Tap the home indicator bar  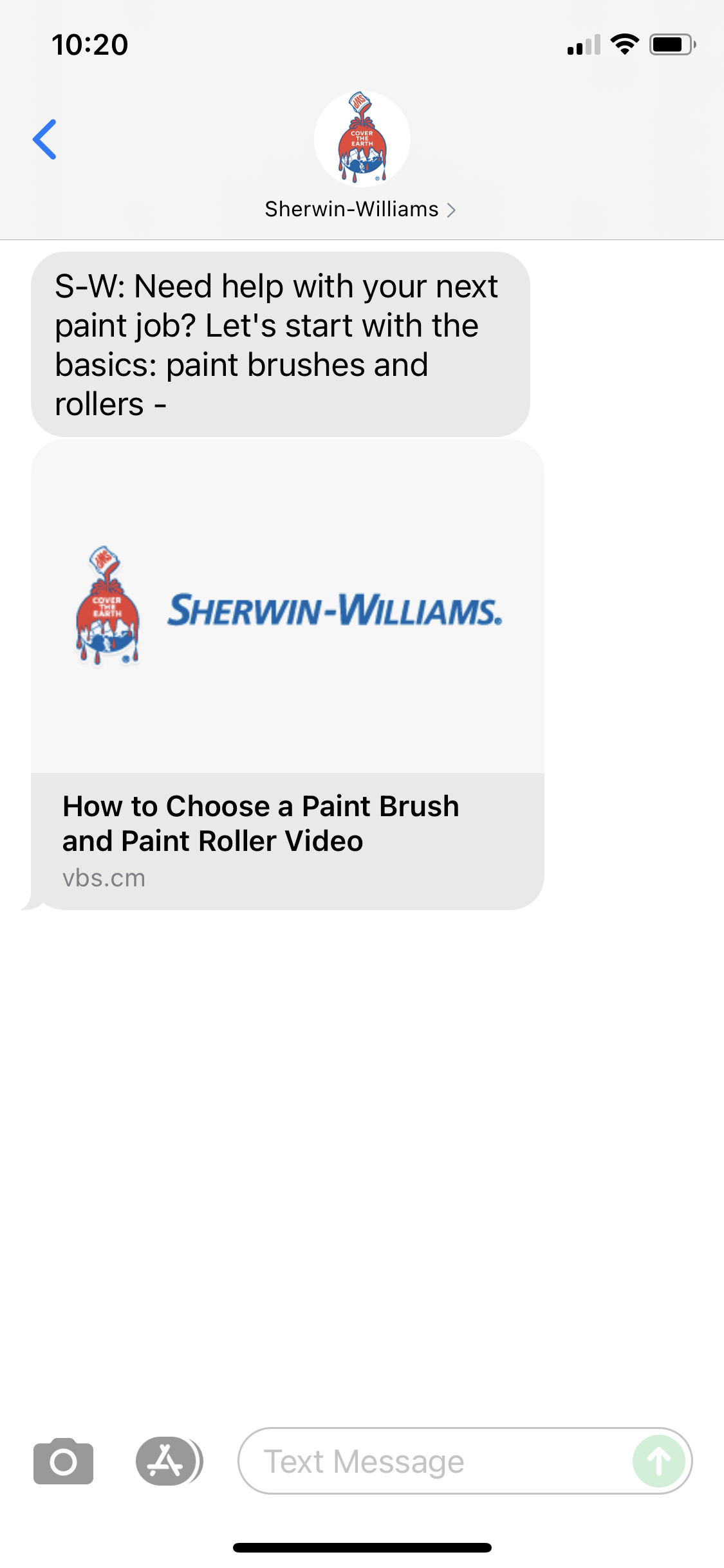(x=362, y=1547)
